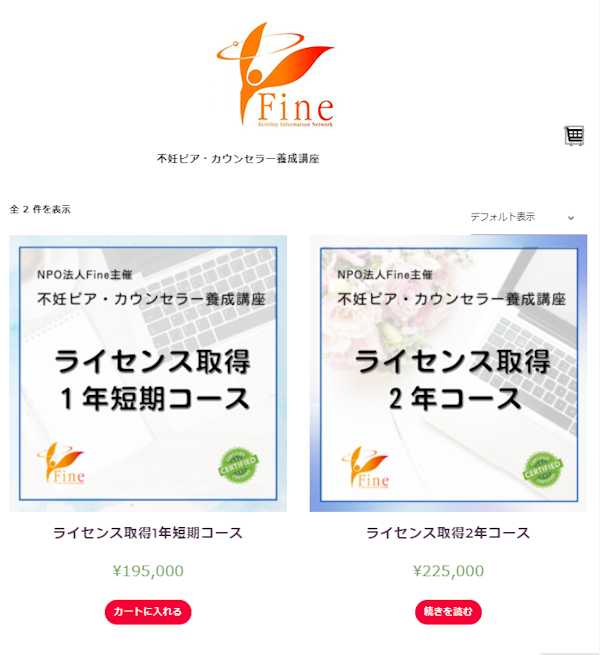The width and height of the screenshot is (600, 655).
Task: Tap the ライセンス取得1年短期コース title link
Action: 148,533
